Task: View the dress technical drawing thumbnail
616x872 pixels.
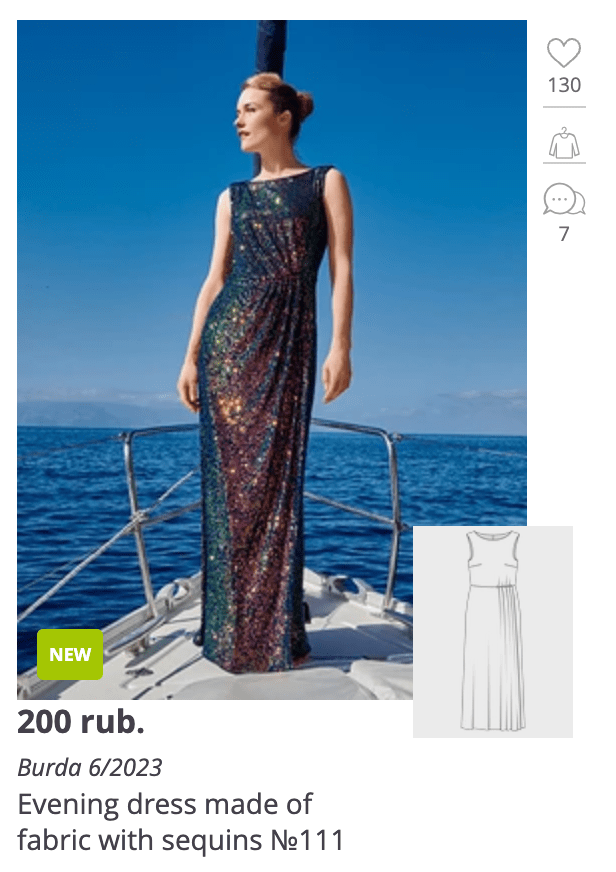Action: click(492, 632)
